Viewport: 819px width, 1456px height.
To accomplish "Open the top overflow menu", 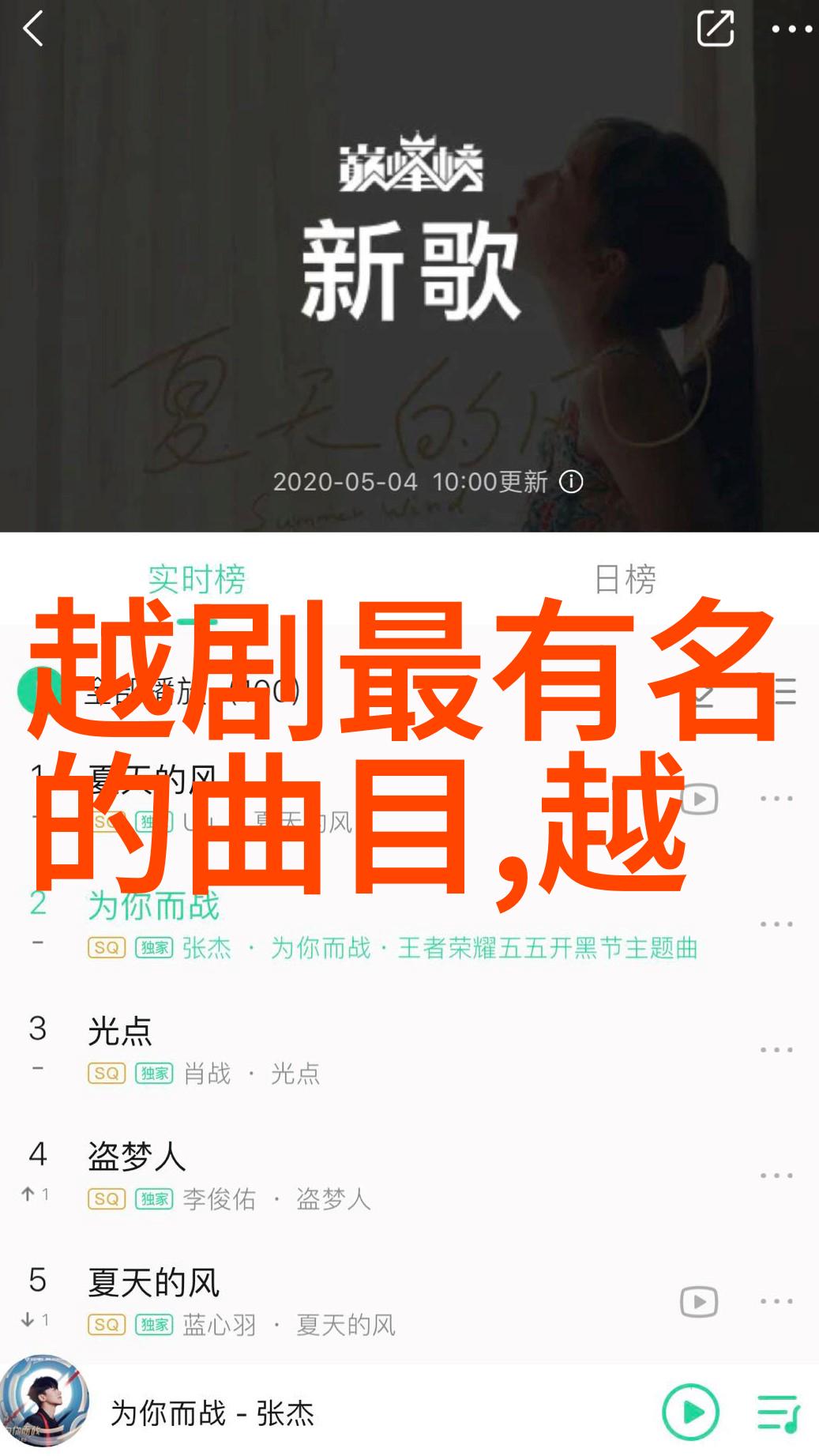I will click(791, 30).
